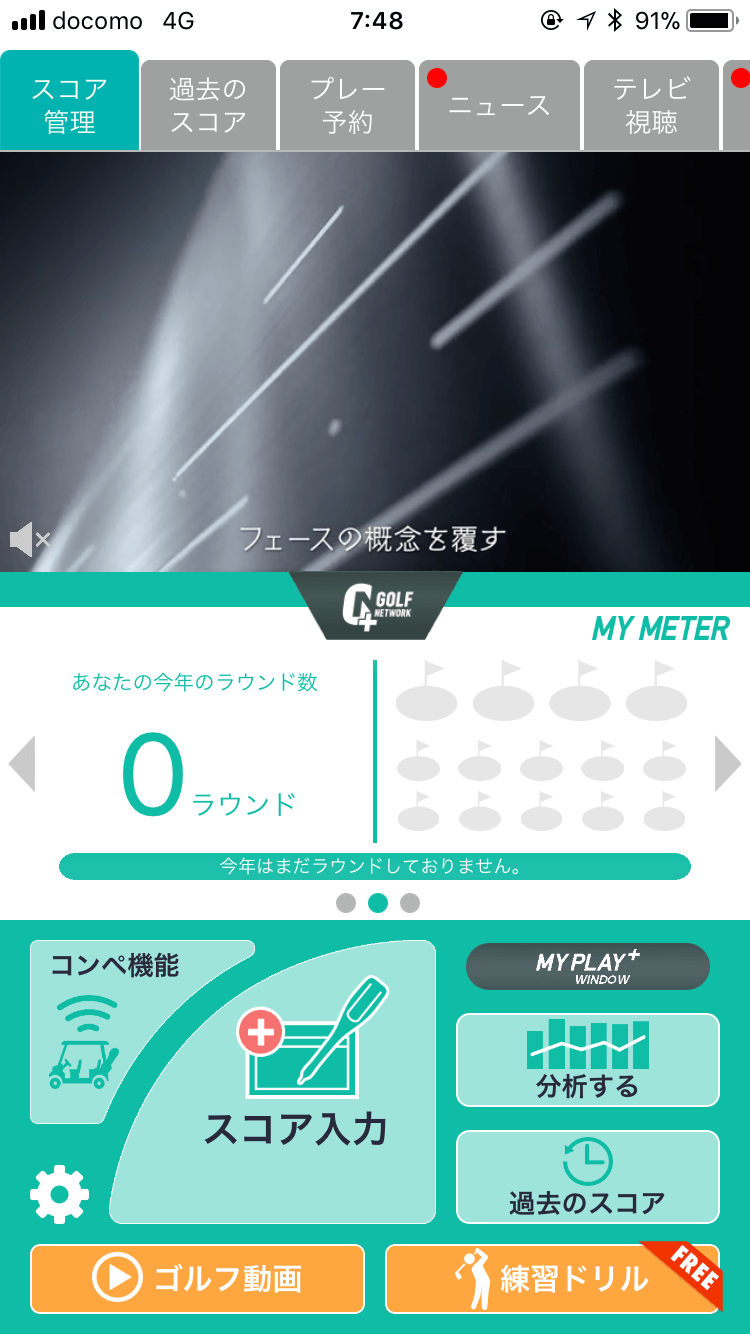This screenshot has width=750, height=1334.
Task: Open ゴルフ動画
Action: 197,1278
